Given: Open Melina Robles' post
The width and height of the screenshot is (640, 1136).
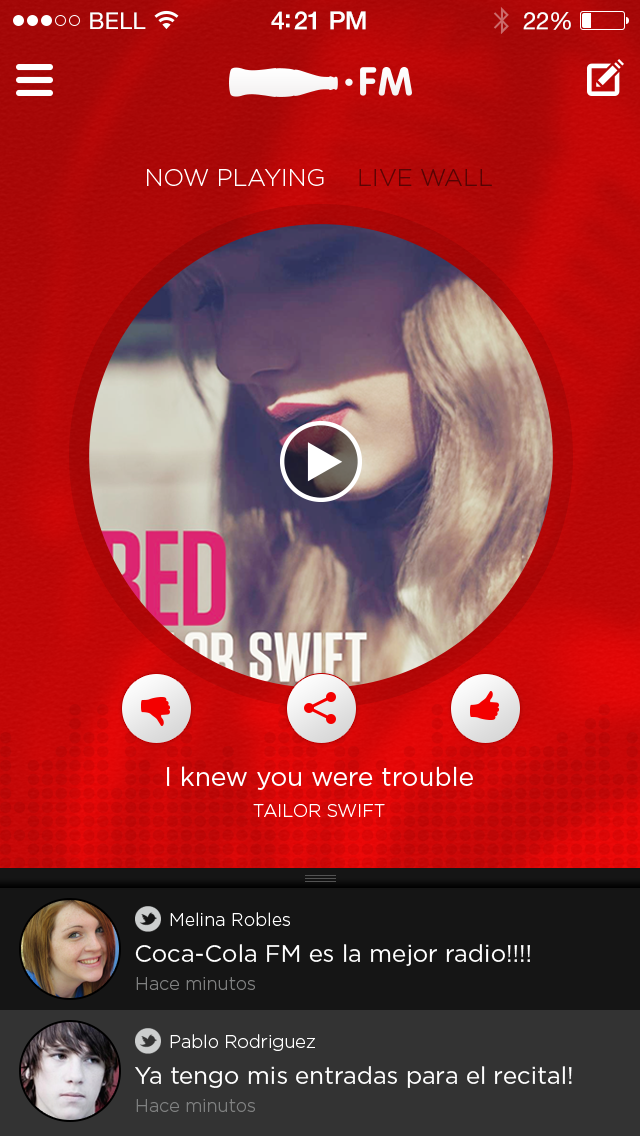Looking at the screenshot, I should [x=333, y=953].
